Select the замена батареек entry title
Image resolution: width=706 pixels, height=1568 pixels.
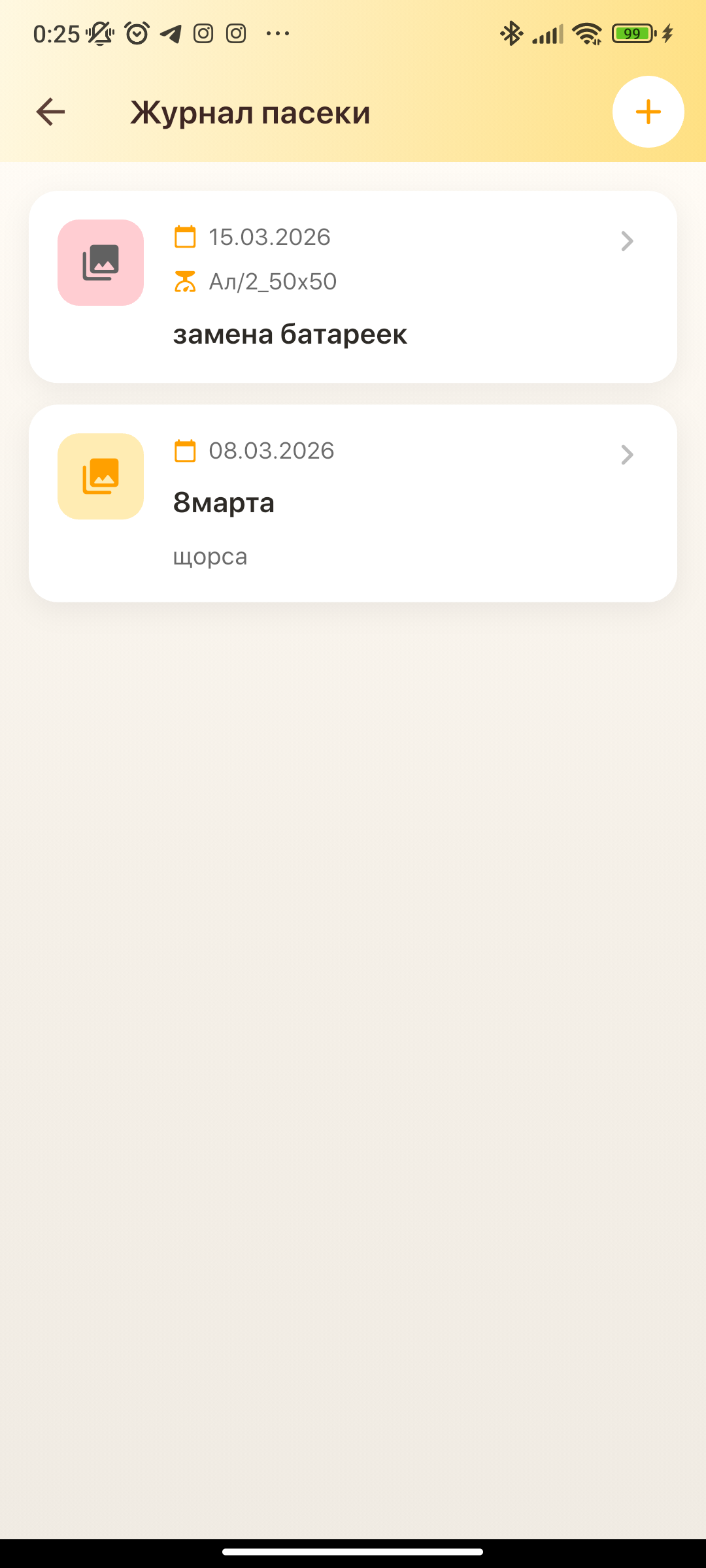click(290, 334)
